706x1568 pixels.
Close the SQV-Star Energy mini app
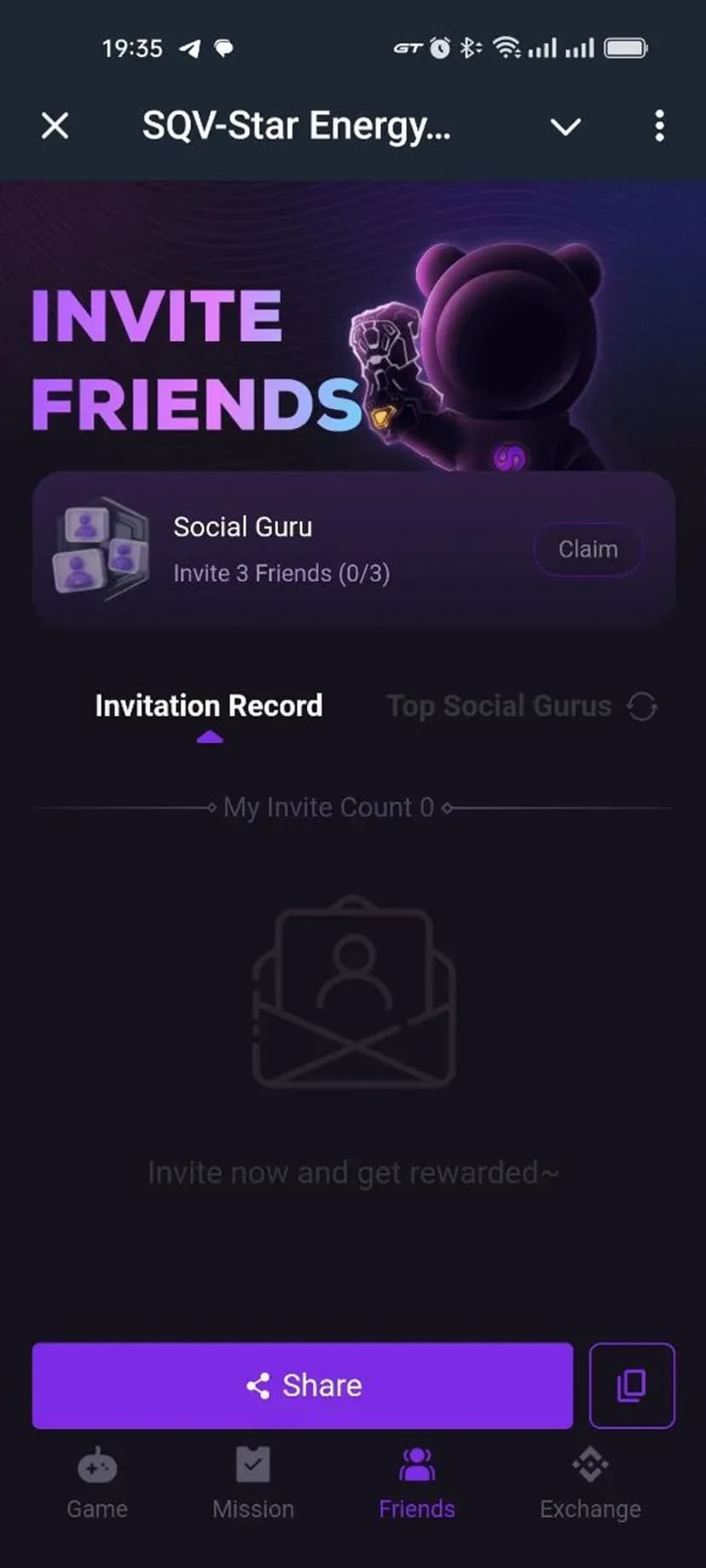click(55, 126)
